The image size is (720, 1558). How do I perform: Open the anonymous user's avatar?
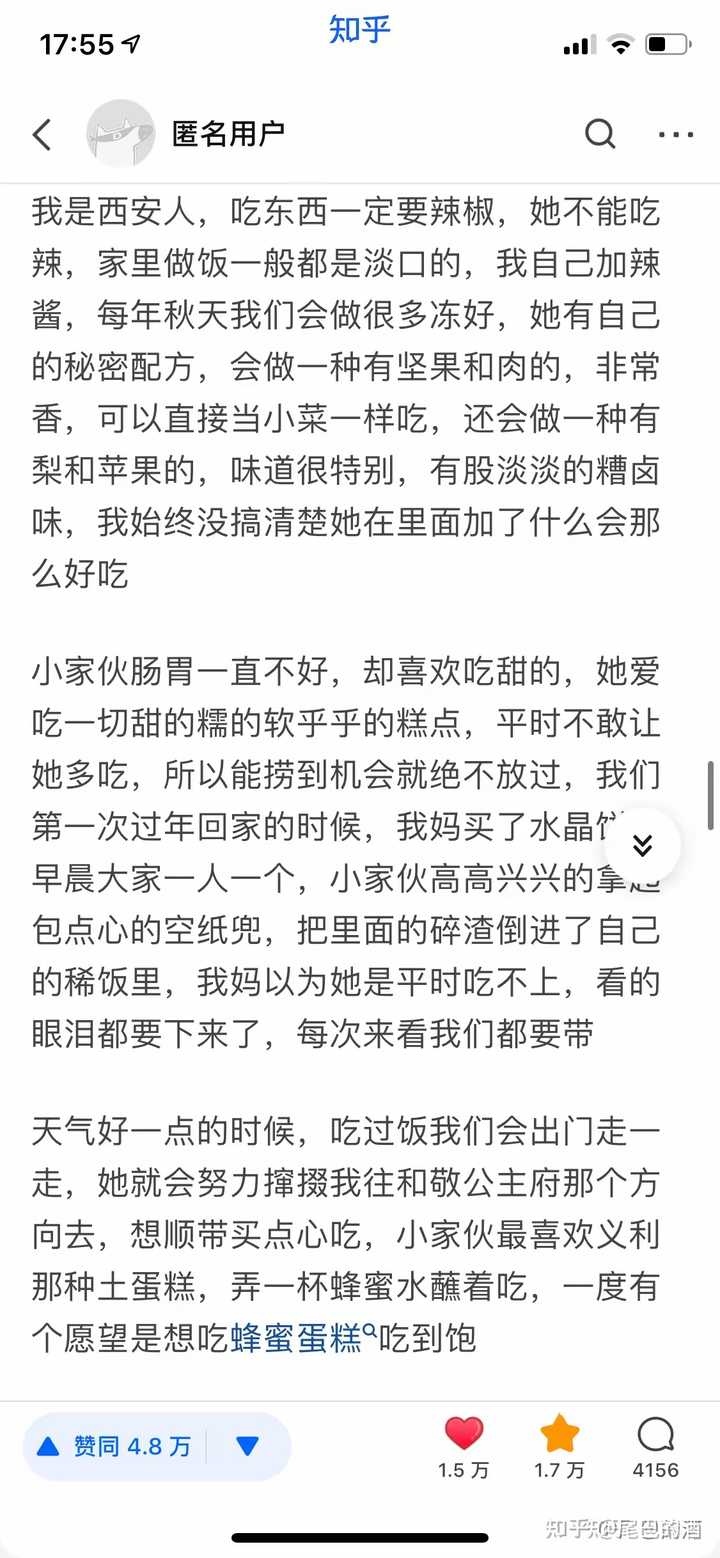(120, 133)
